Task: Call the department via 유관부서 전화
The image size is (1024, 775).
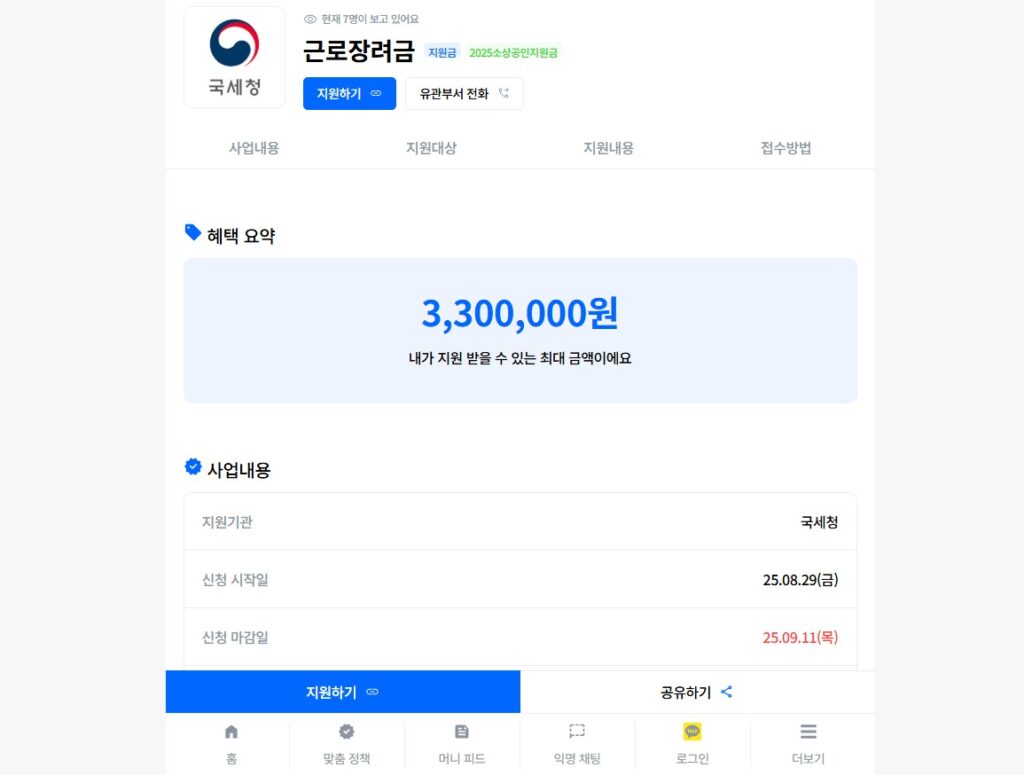Action: point(464,94)
